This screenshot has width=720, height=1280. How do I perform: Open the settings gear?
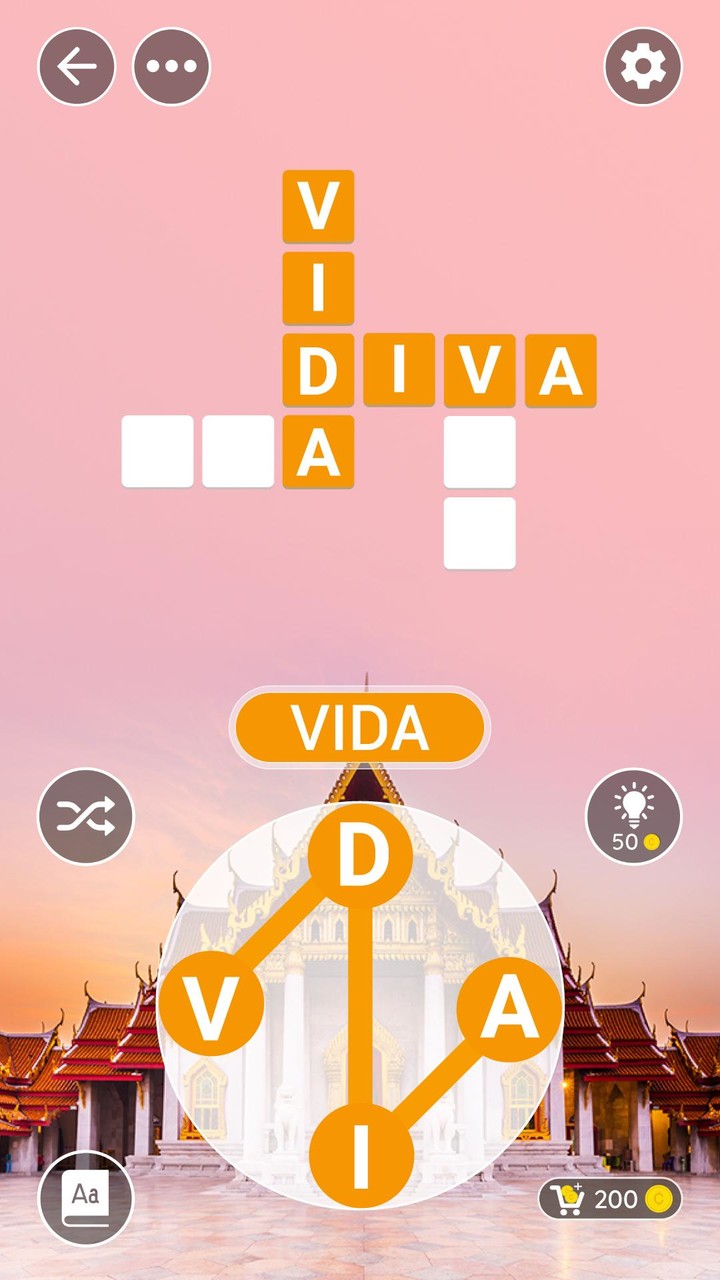(x=643, y=67)
